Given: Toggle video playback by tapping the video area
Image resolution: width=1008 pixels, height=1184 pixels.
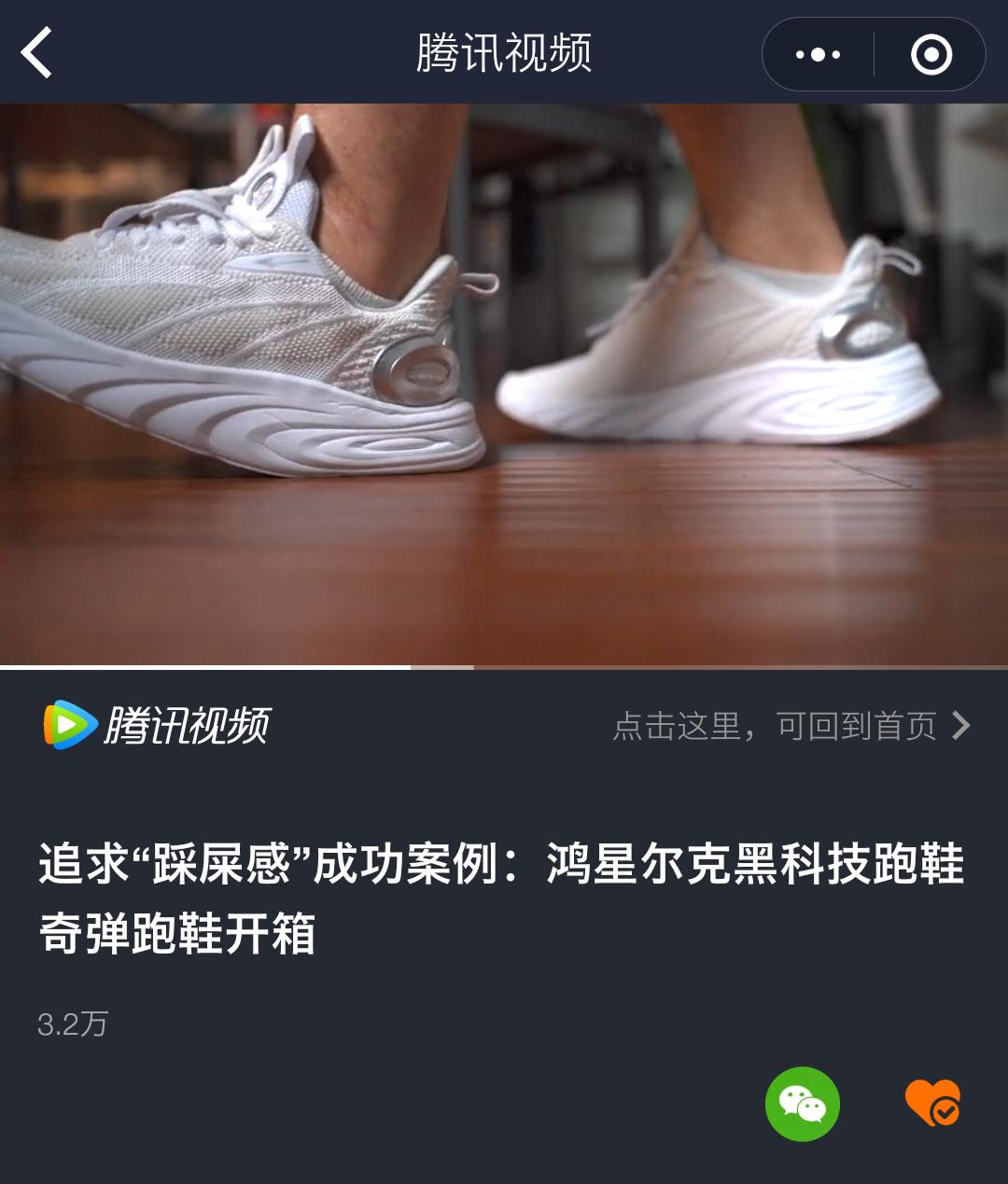Looking at the screenshot, I should (504, 383).
